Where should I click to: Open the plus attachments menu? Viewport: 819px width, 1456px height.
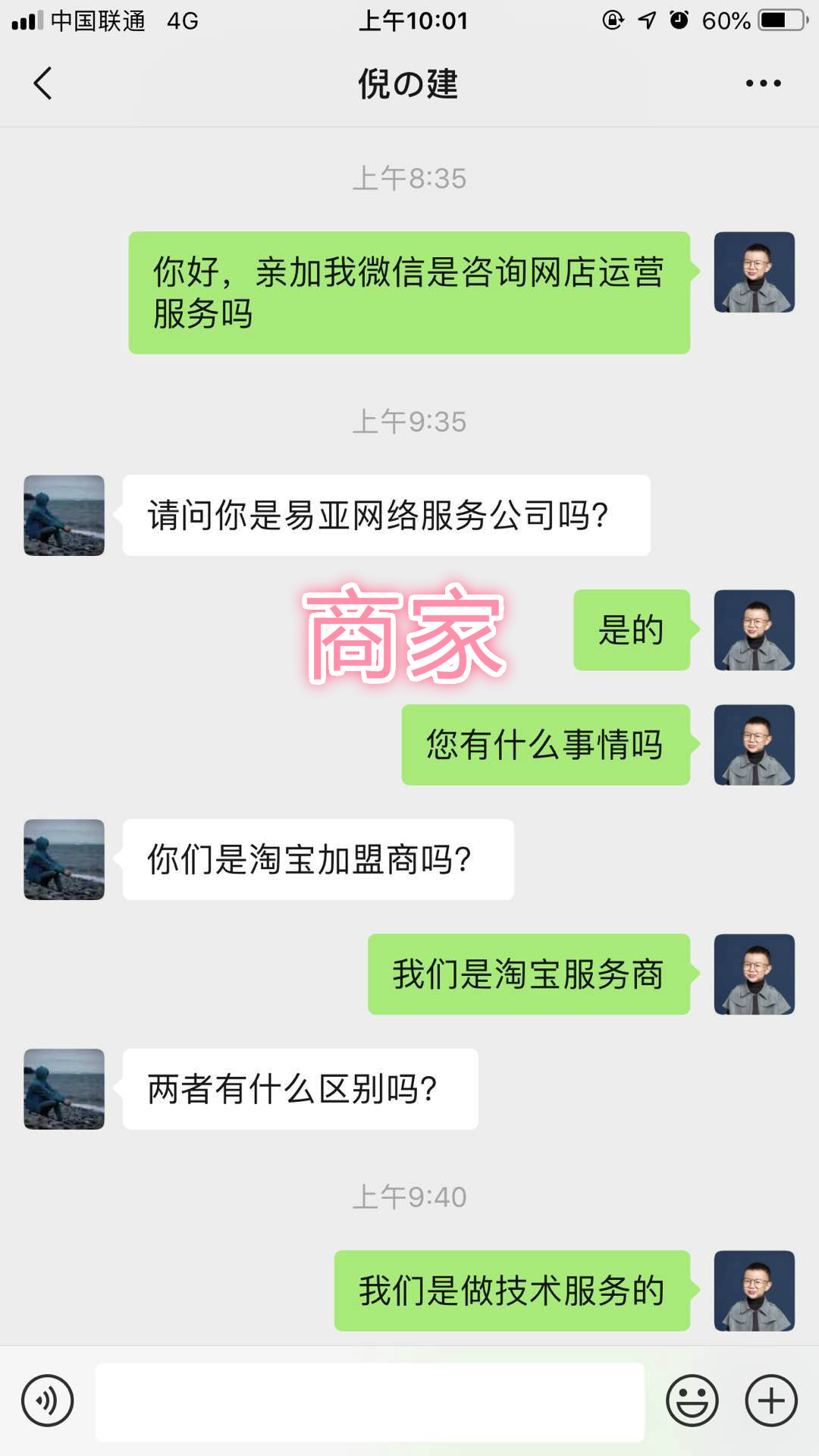coord(771,1401)
